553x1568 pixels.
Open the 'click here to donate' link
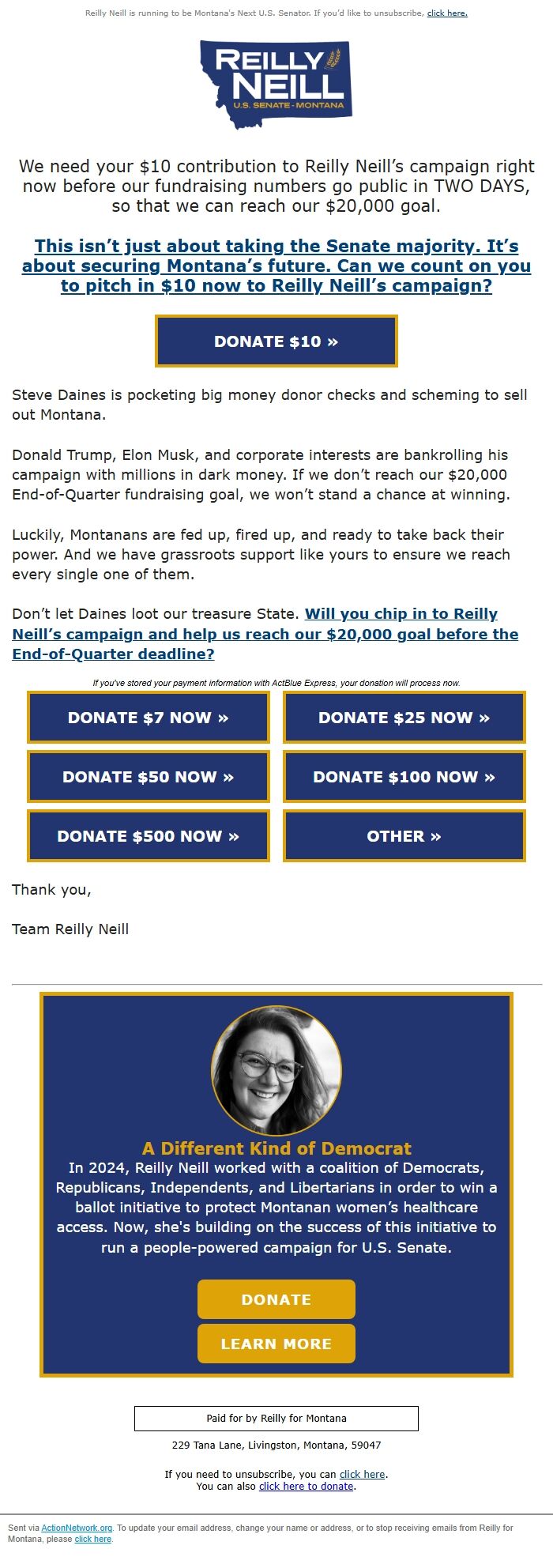coord(307,1486)
